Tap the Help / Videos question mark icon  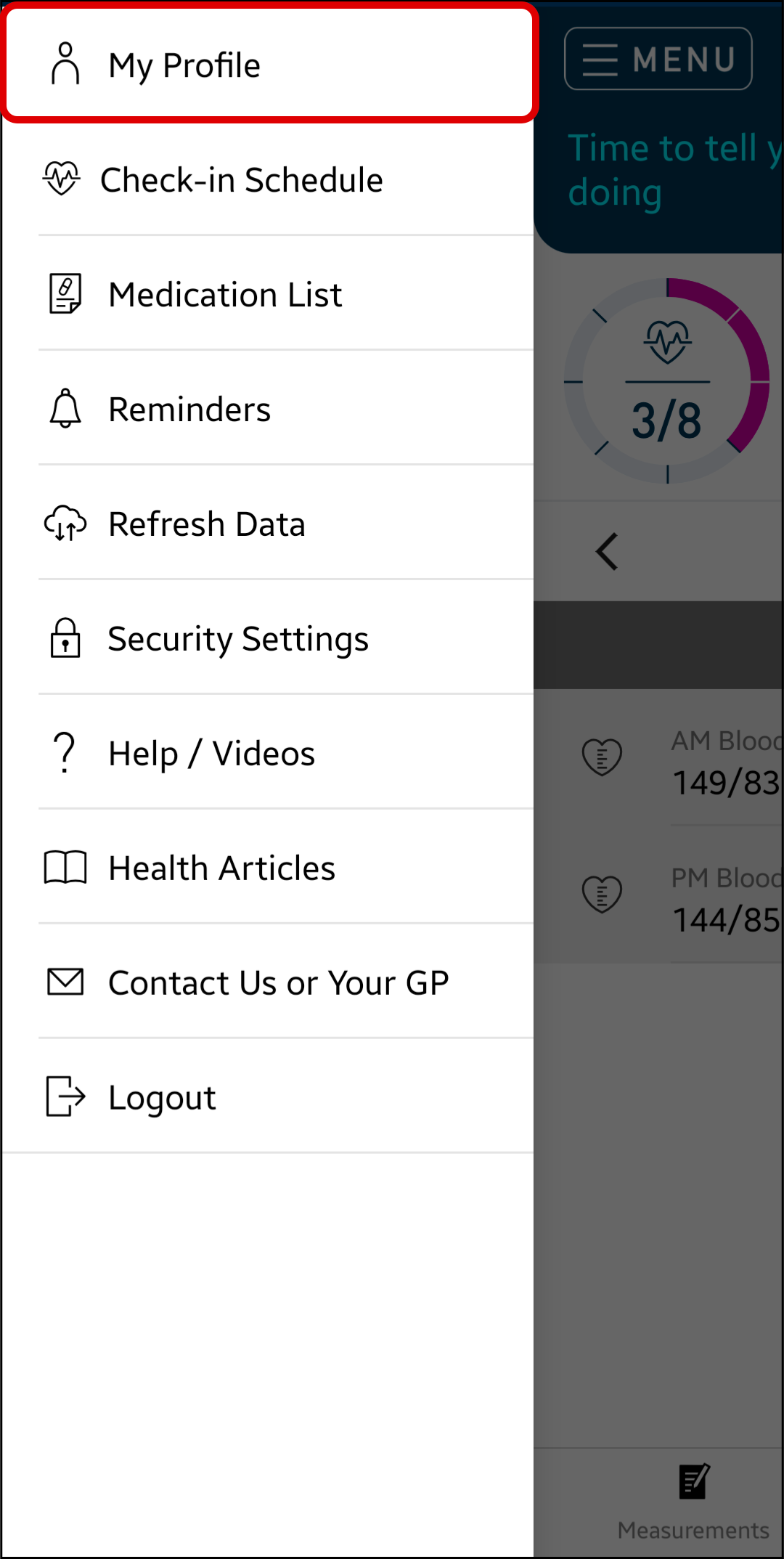tap(64, 753)
